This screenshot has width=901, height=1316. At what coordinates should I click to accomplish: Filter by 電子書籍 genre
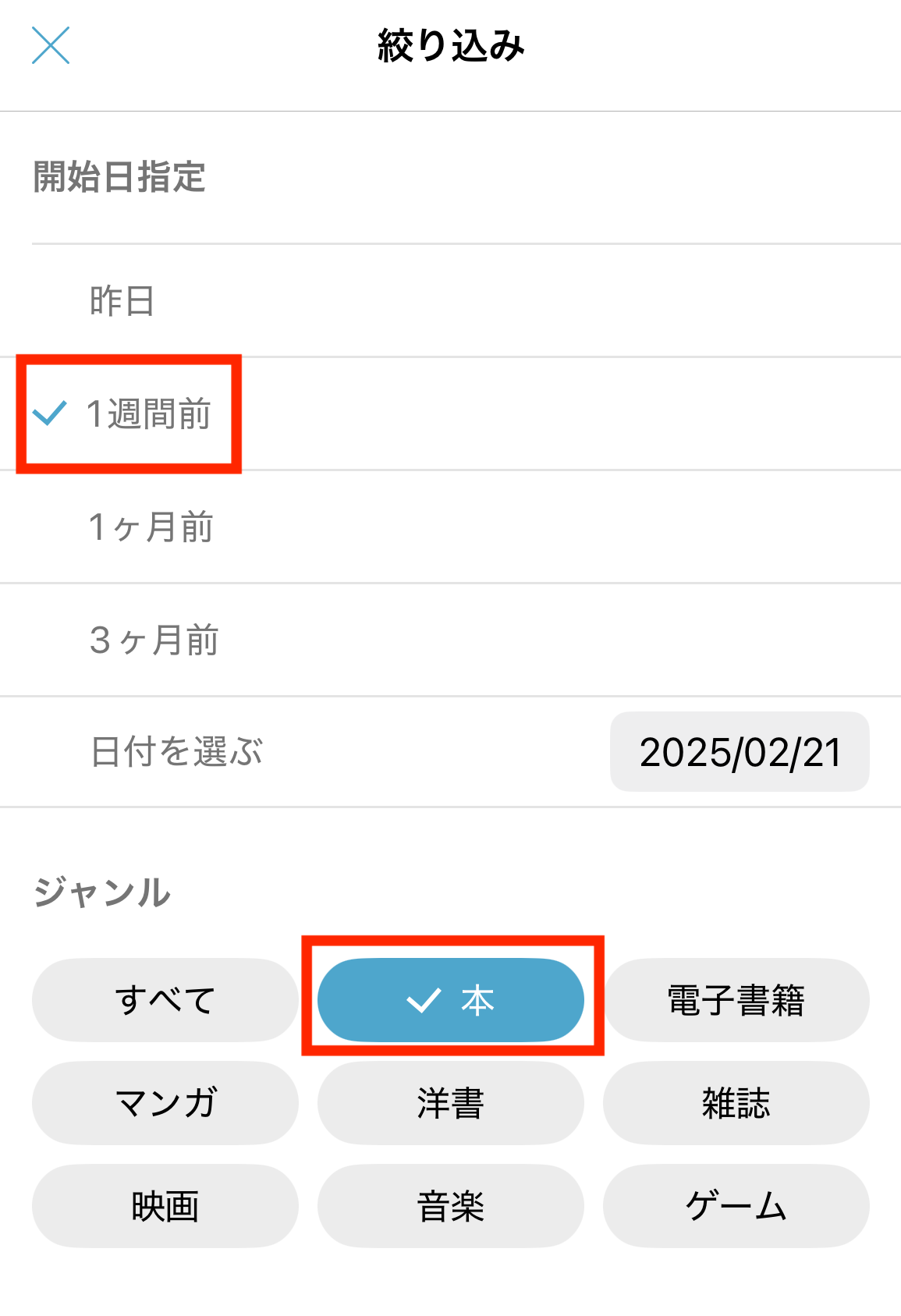(736, 1000)
